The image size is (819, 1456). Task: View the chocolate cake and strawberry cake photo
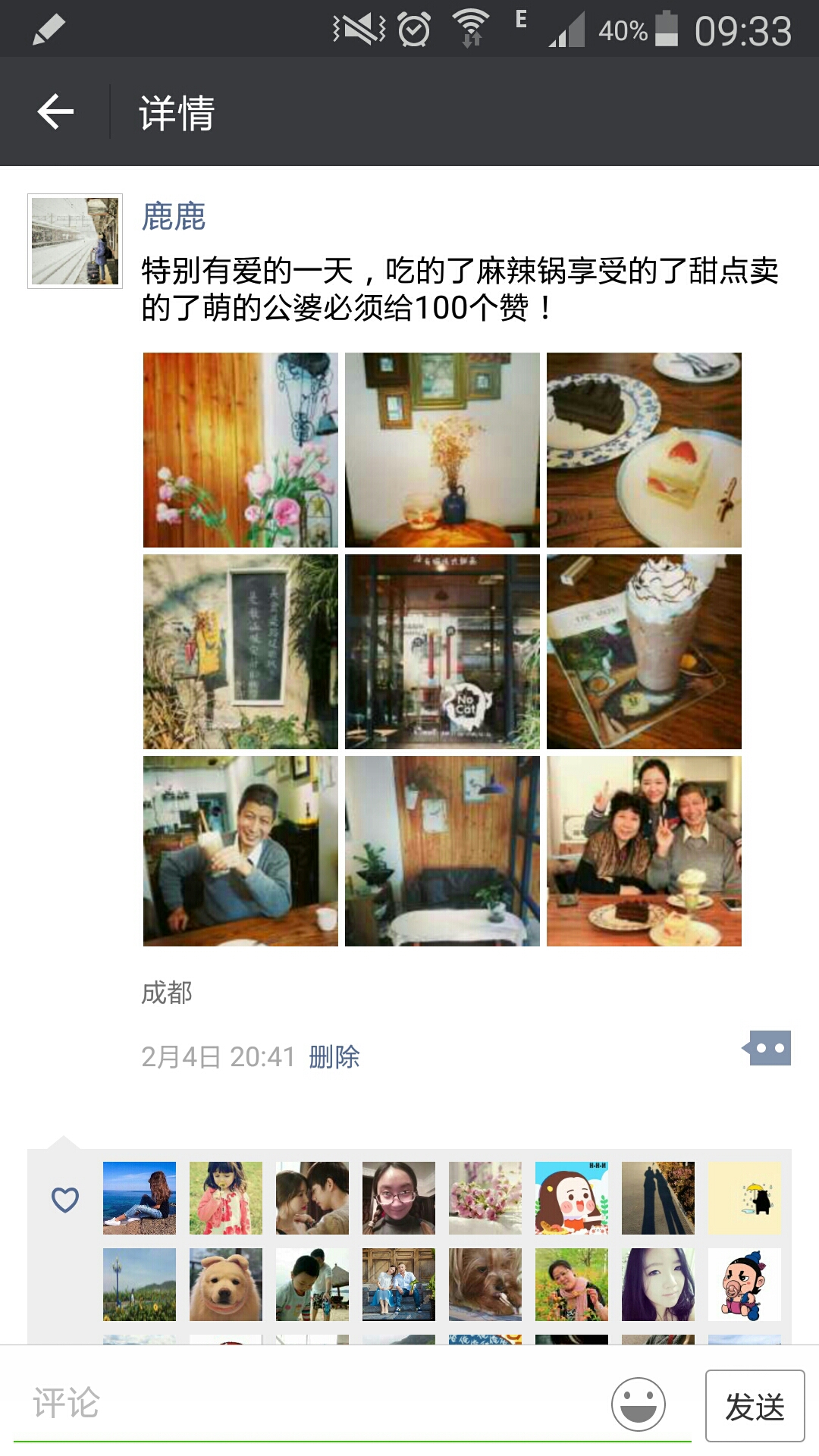644,450
